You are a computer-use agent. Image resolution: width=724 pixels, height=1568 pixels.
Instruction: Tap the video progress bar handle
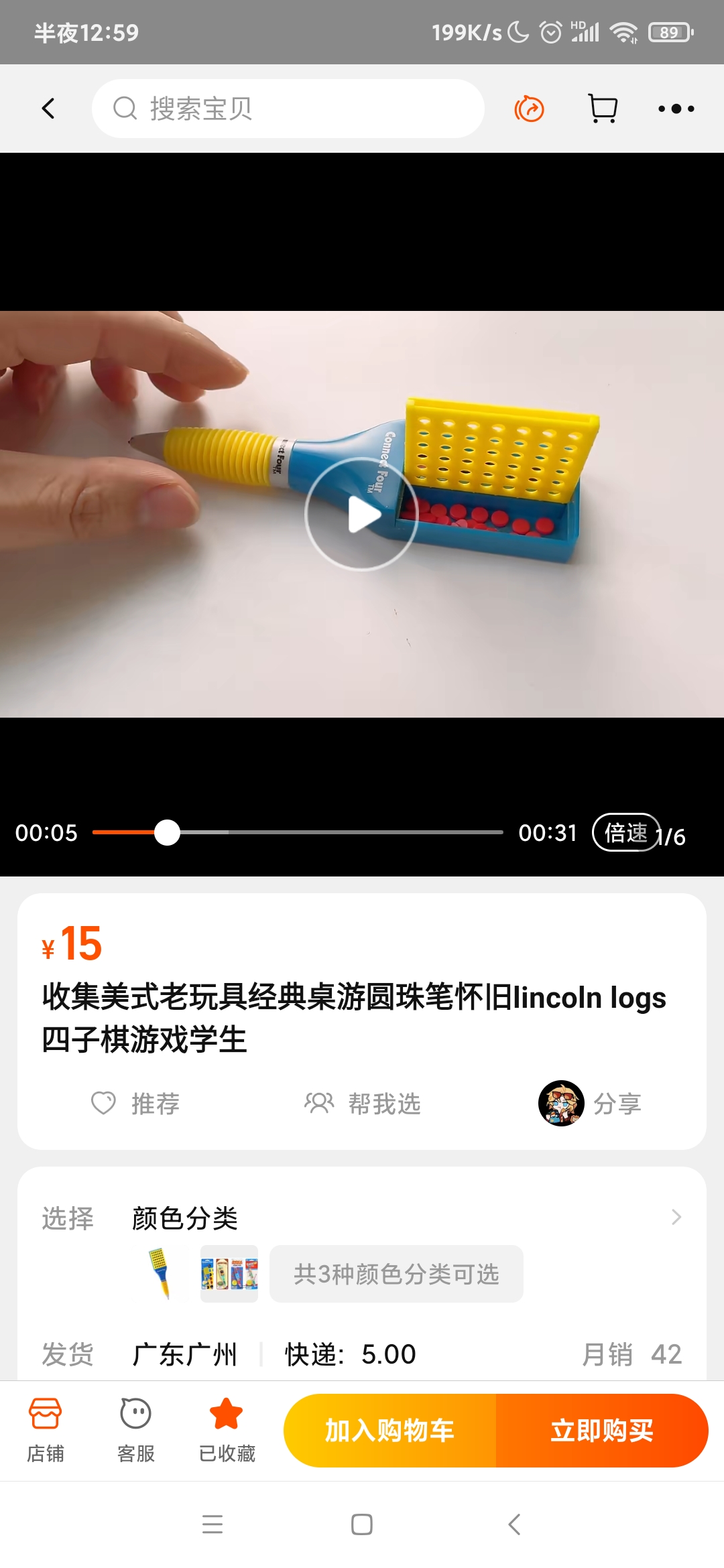tap(167, 832)
